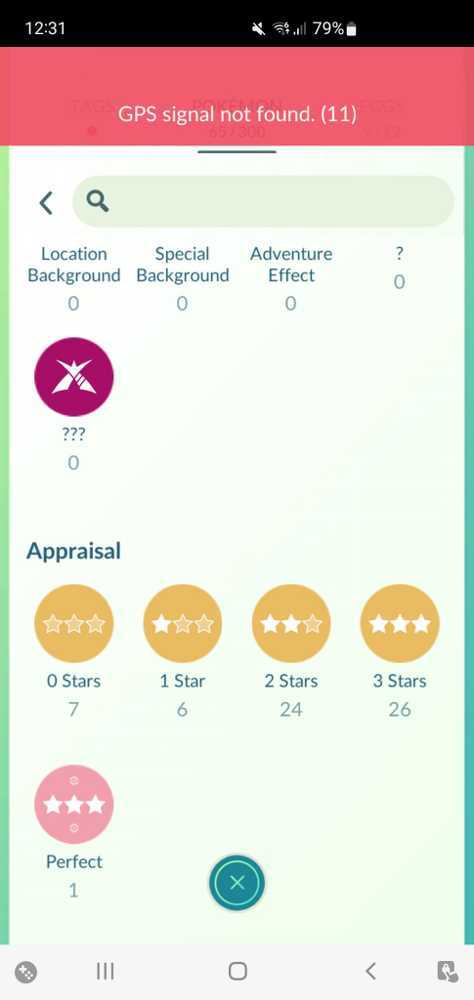Close the filter panel with X button
The image size is (474, 1000).
237,883
